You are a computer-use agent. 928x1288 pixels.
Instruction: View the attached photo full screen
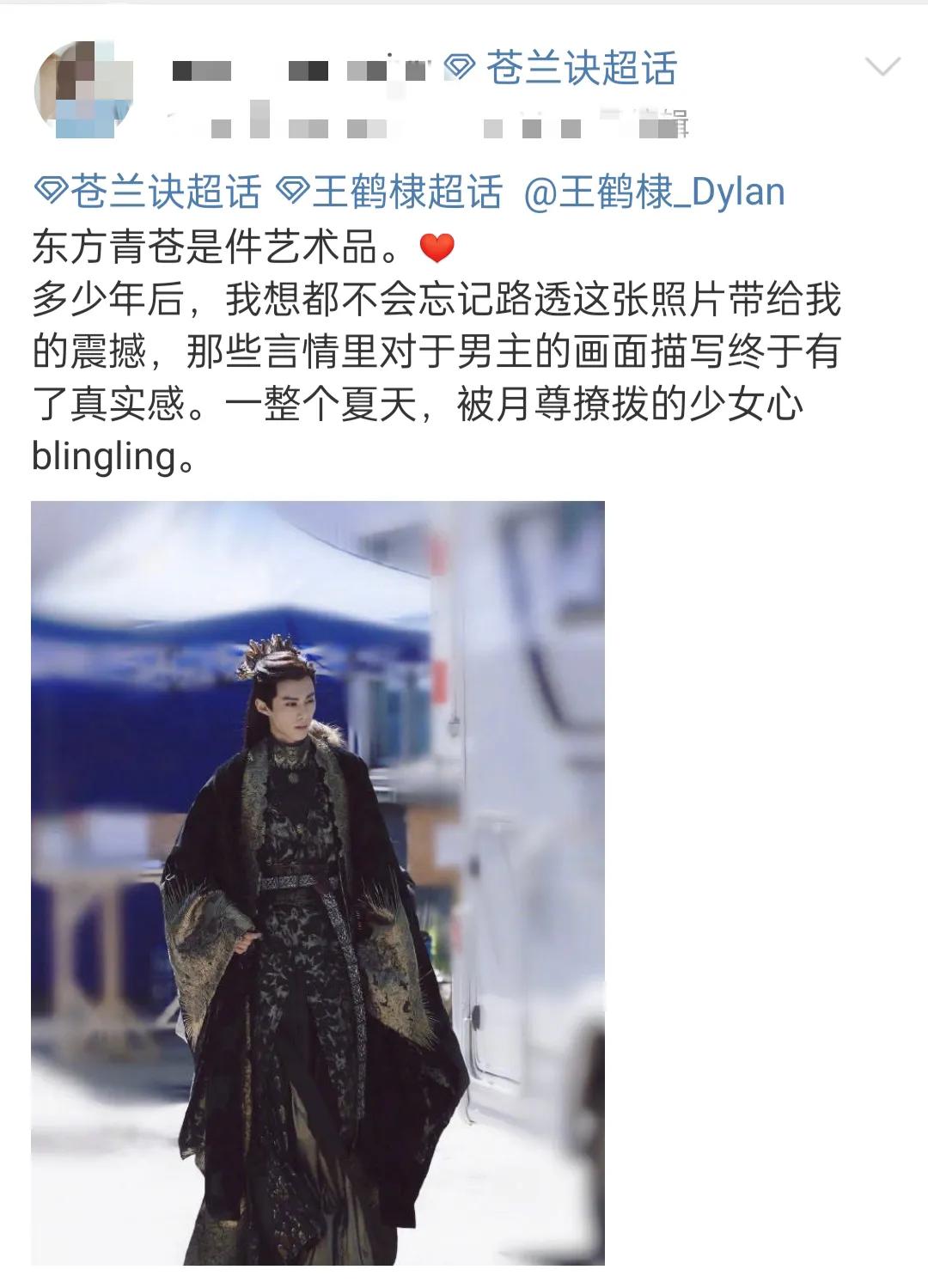click(318, 882)
